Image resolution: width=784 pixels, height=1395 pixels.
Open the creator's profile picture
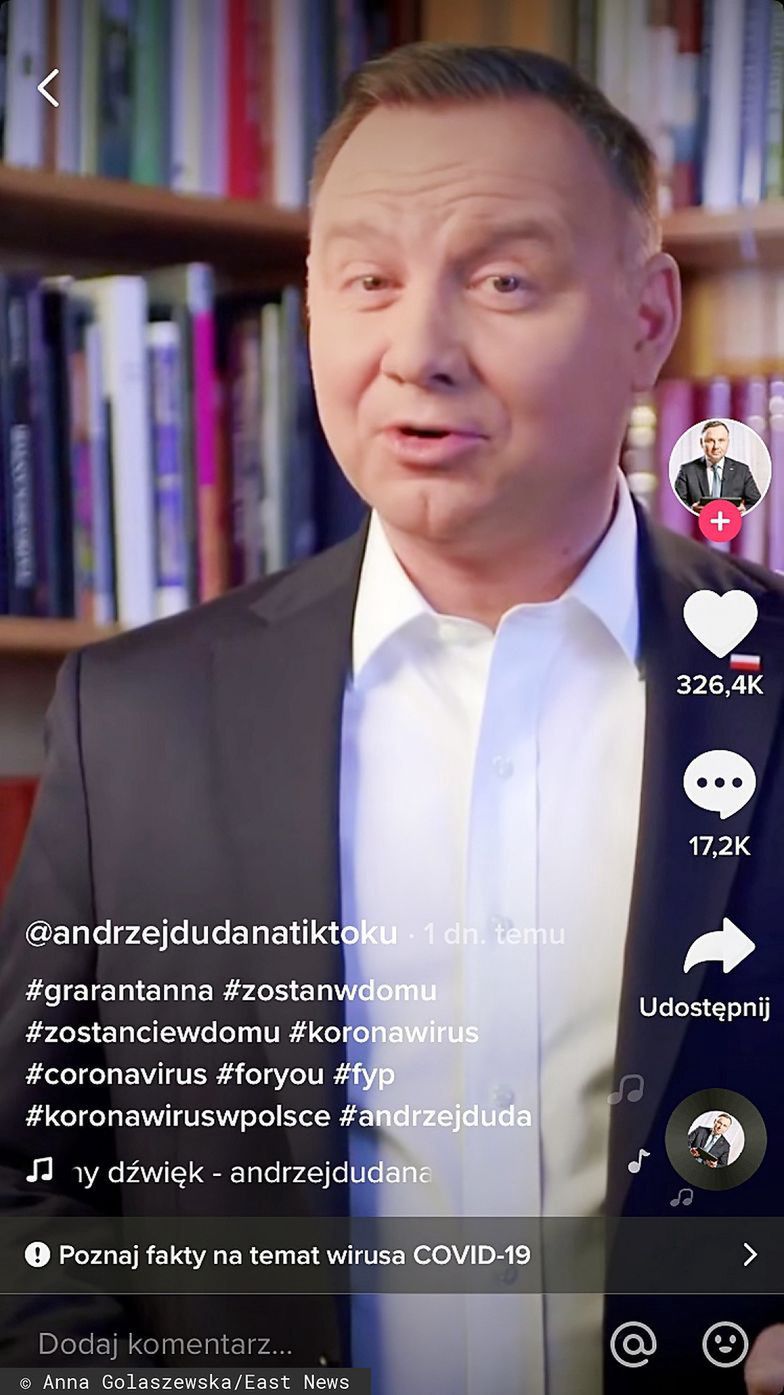tap(719, 468)
